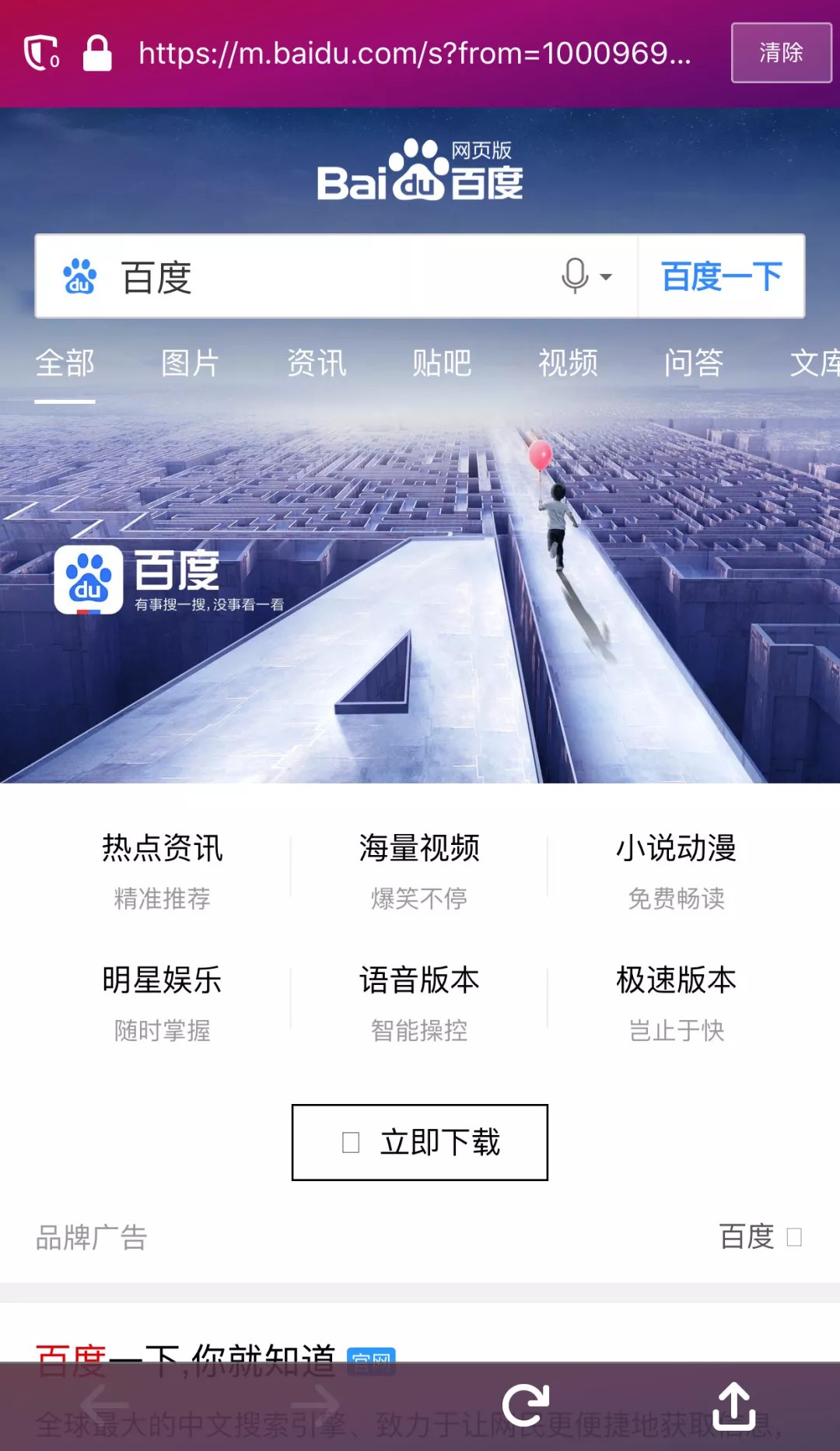Reload the page
Viewport: 840px width, 1451px height.
click(527, 1406)
